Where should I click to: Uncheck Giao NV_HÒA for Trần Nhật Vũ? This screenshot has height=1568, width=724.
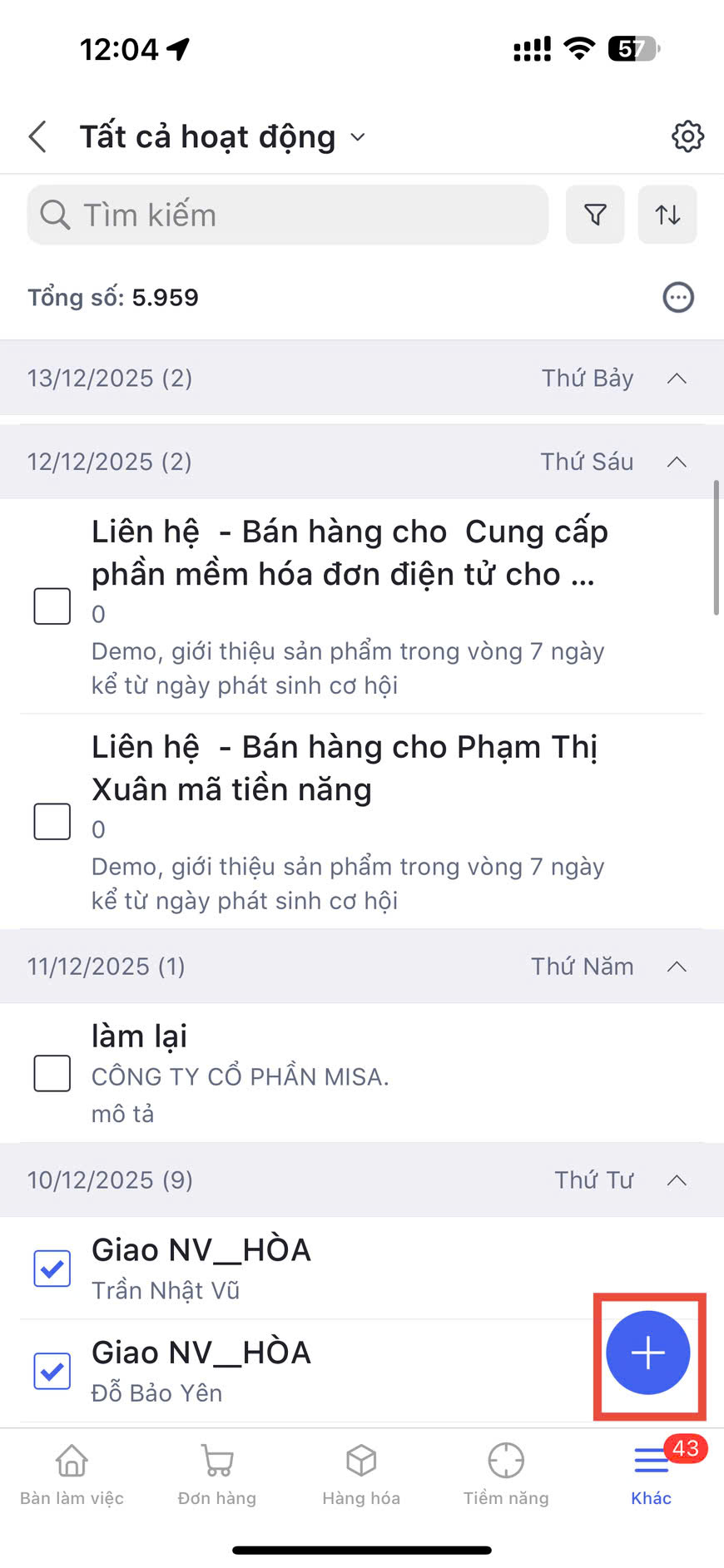coord(52,1269)
